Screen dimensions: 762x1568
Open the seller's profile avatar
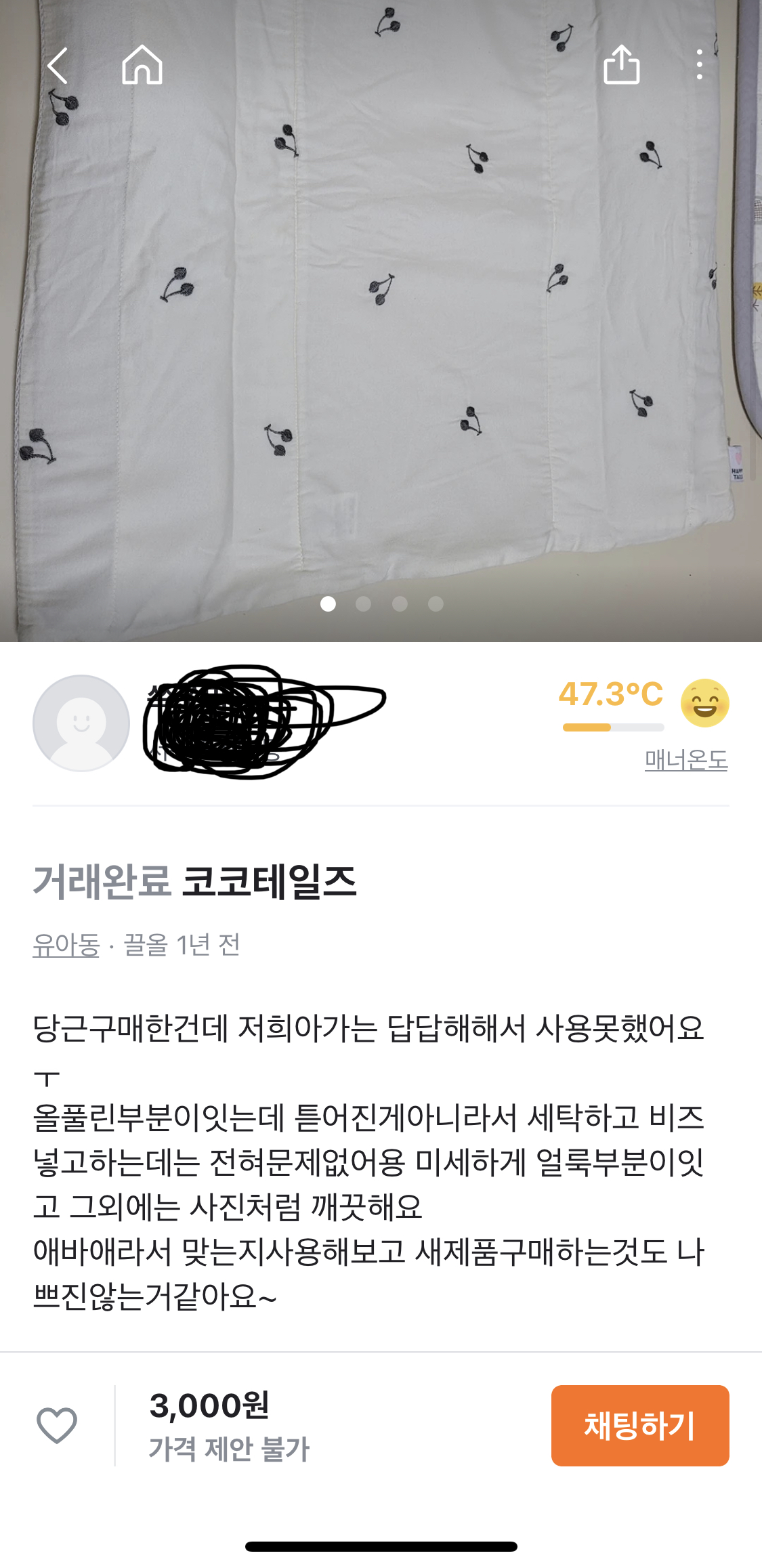pos(81,723)
